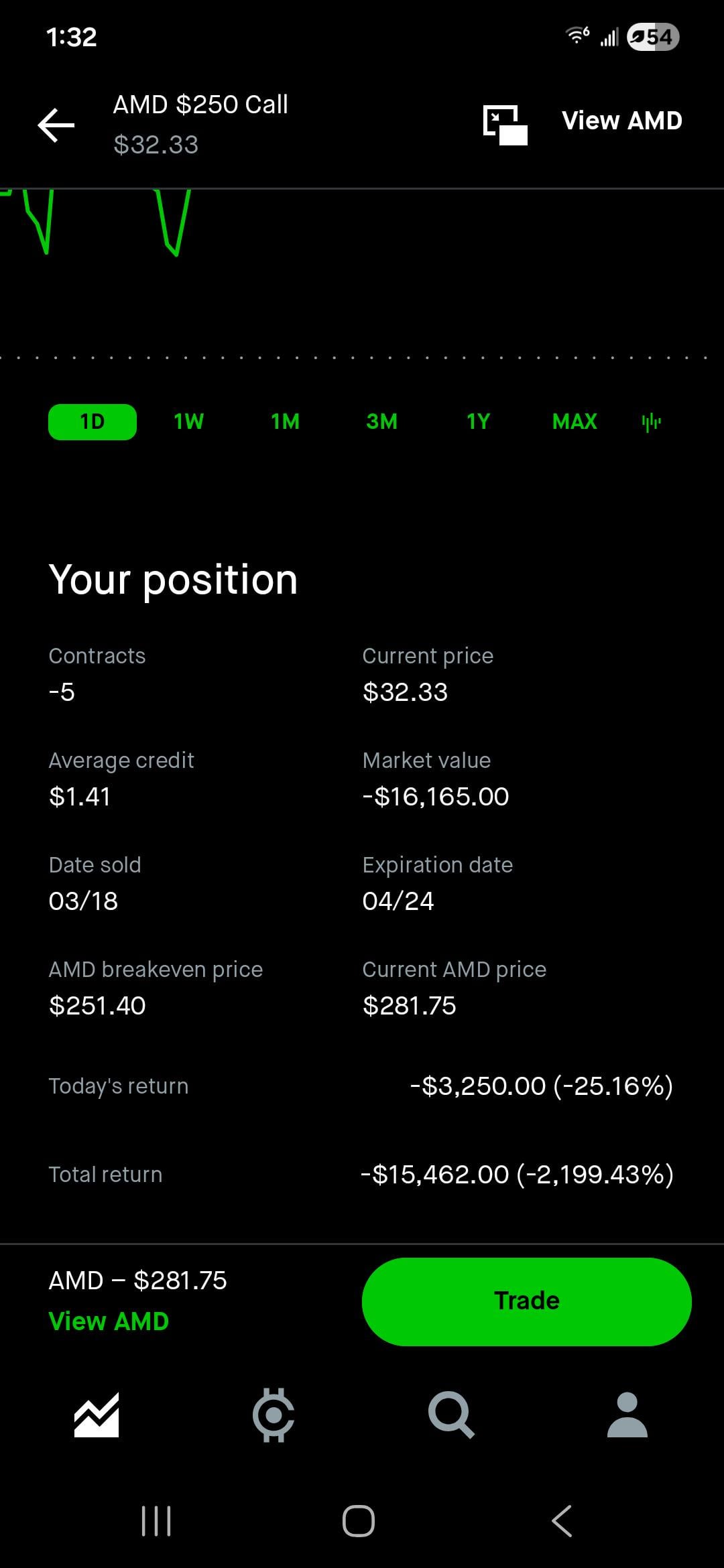The width and height of the screenshot is (724, 1568).
Task: Open the crypto tab in bottom bar
Action: [x=274, y=1415]
